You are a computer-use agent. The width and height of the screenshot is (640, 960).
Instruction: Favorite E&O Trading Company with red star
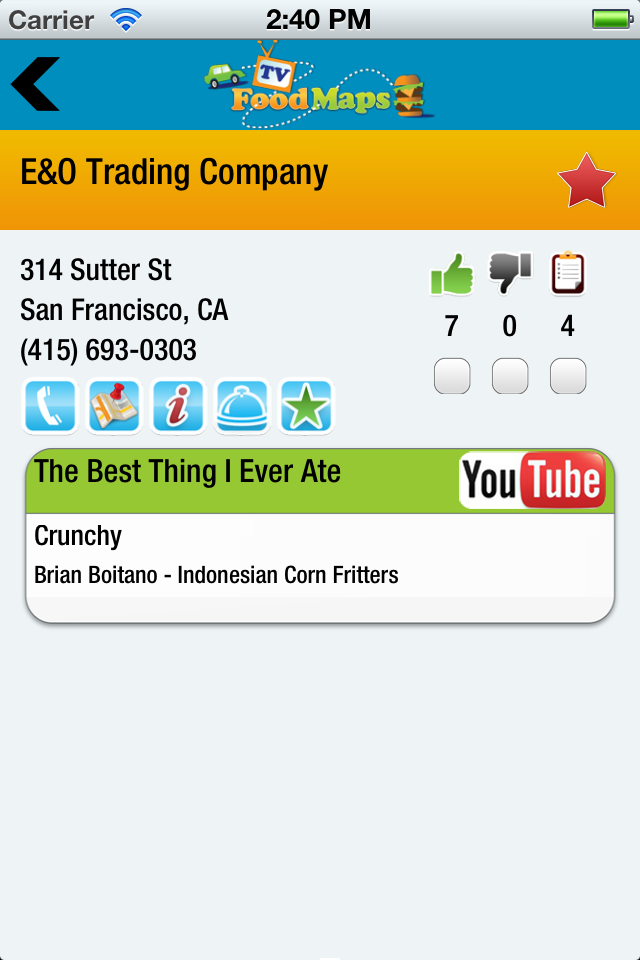(585, 181)
